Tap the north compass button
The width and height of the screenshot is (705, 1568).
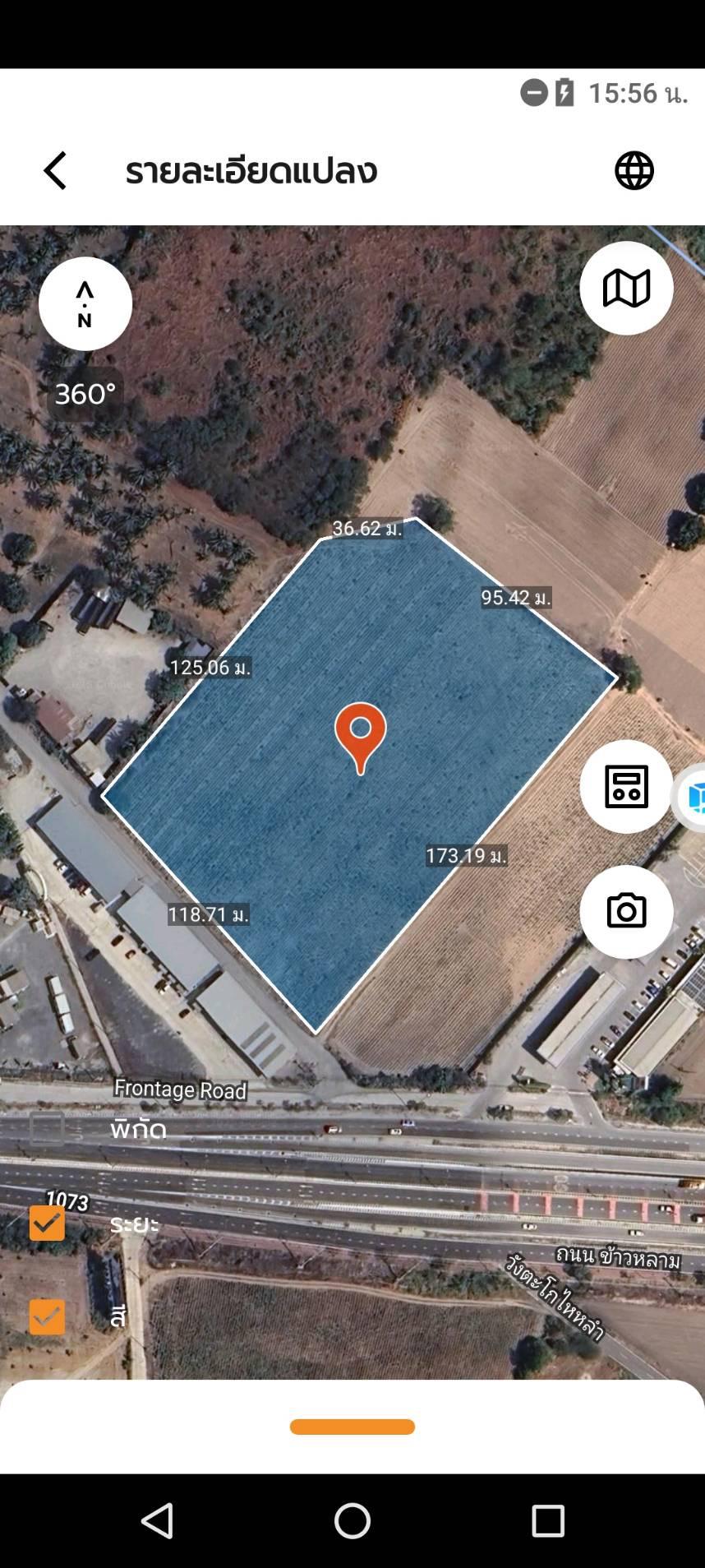pos(85,304)
